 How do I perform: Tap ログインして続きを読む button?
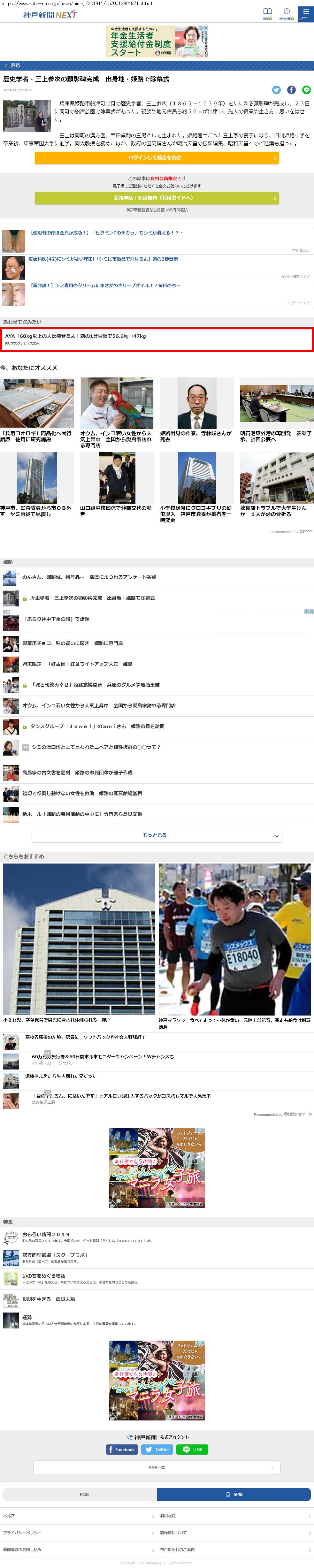tap(157, 158)
